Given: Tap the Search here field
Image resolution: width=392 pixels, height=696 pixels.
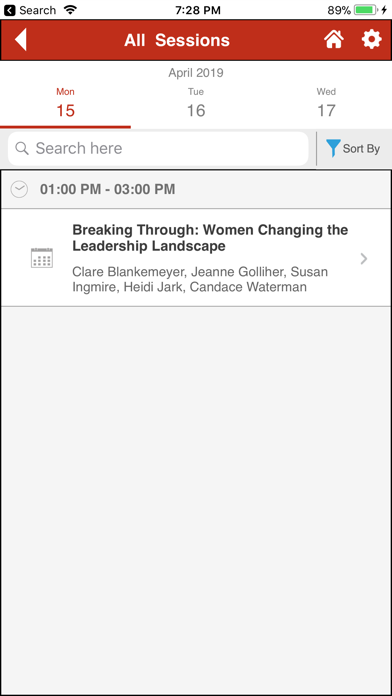Looking at the screenshot, I should click(x=158, y=148).
